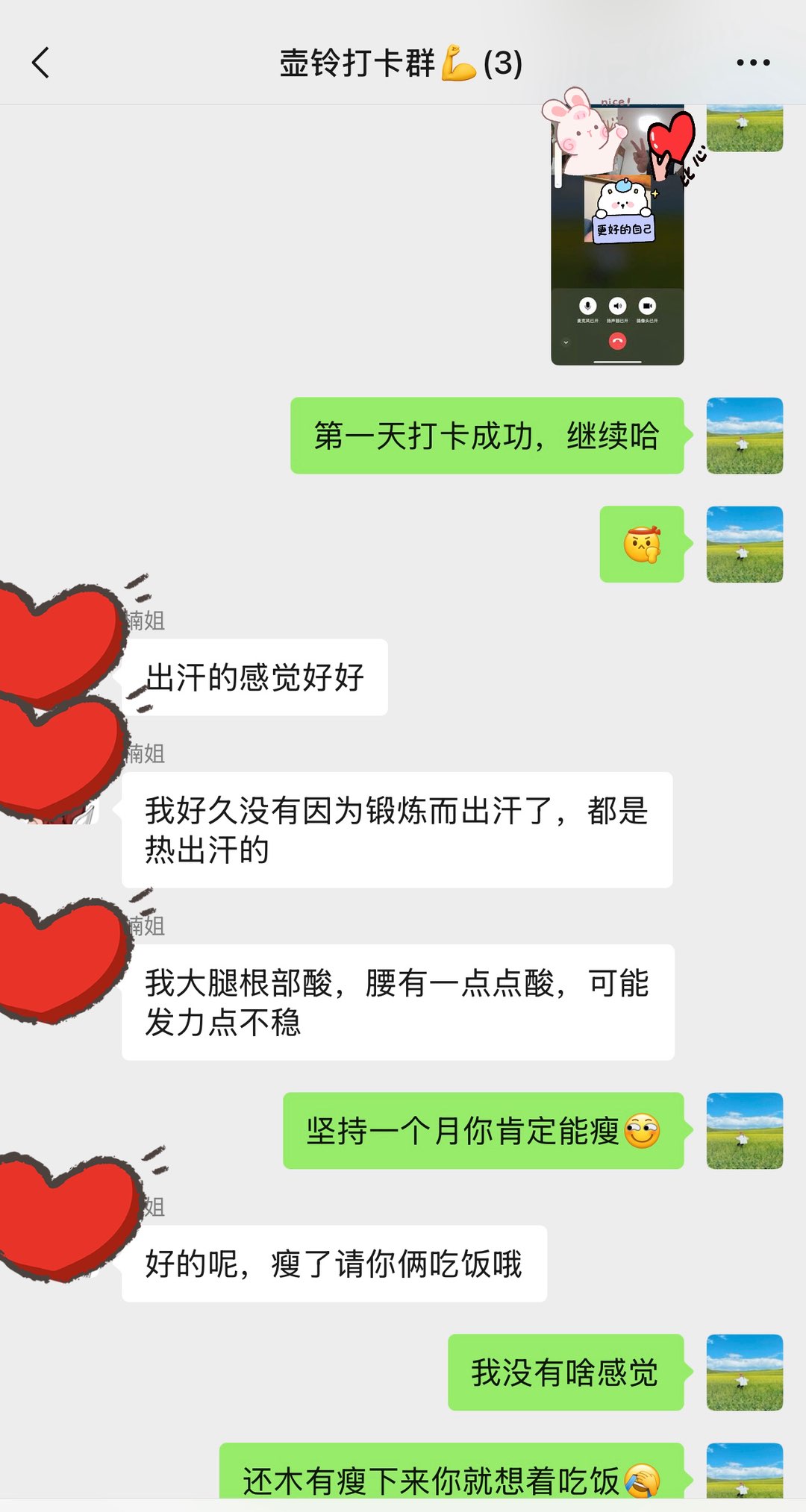Screen dimensions: 806x1512
Task: Tap the avatar beside 第一天打卡成功 message
Action: pyautogui.click(x=744, y=436)
